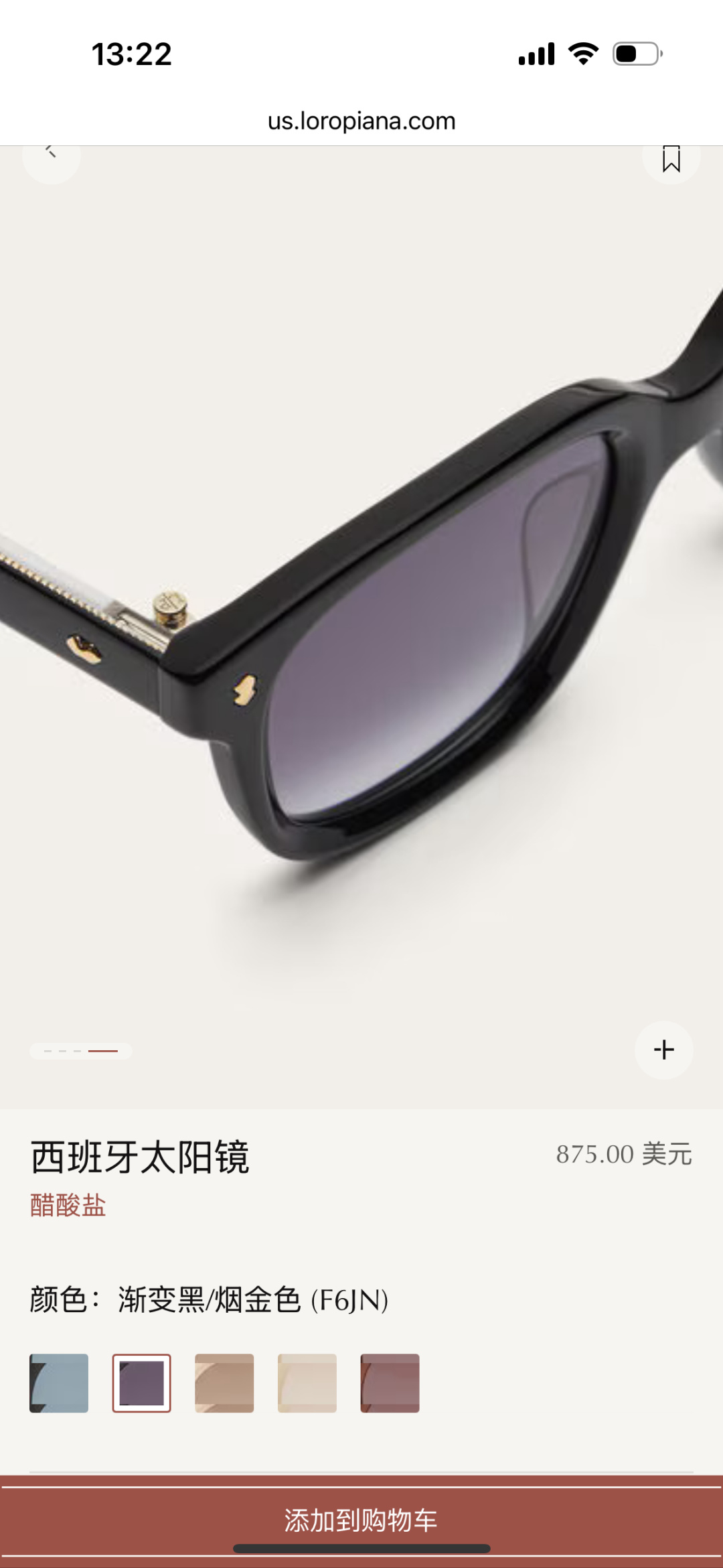Zoom the product image with the plus button
Viewport: 723px width, 1568px height.
pos(663,1050)
